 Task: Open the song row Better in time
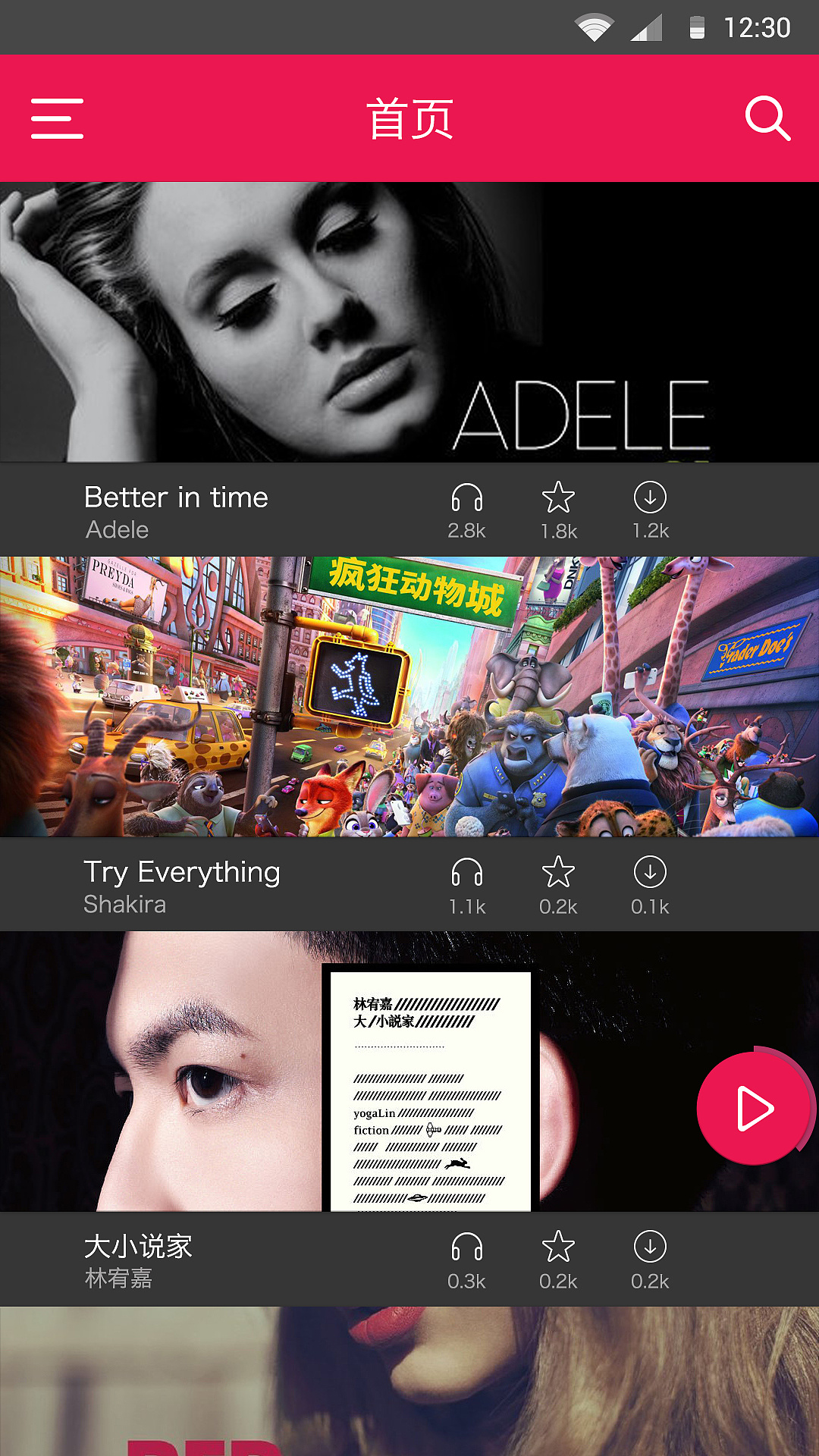[409, 510]
